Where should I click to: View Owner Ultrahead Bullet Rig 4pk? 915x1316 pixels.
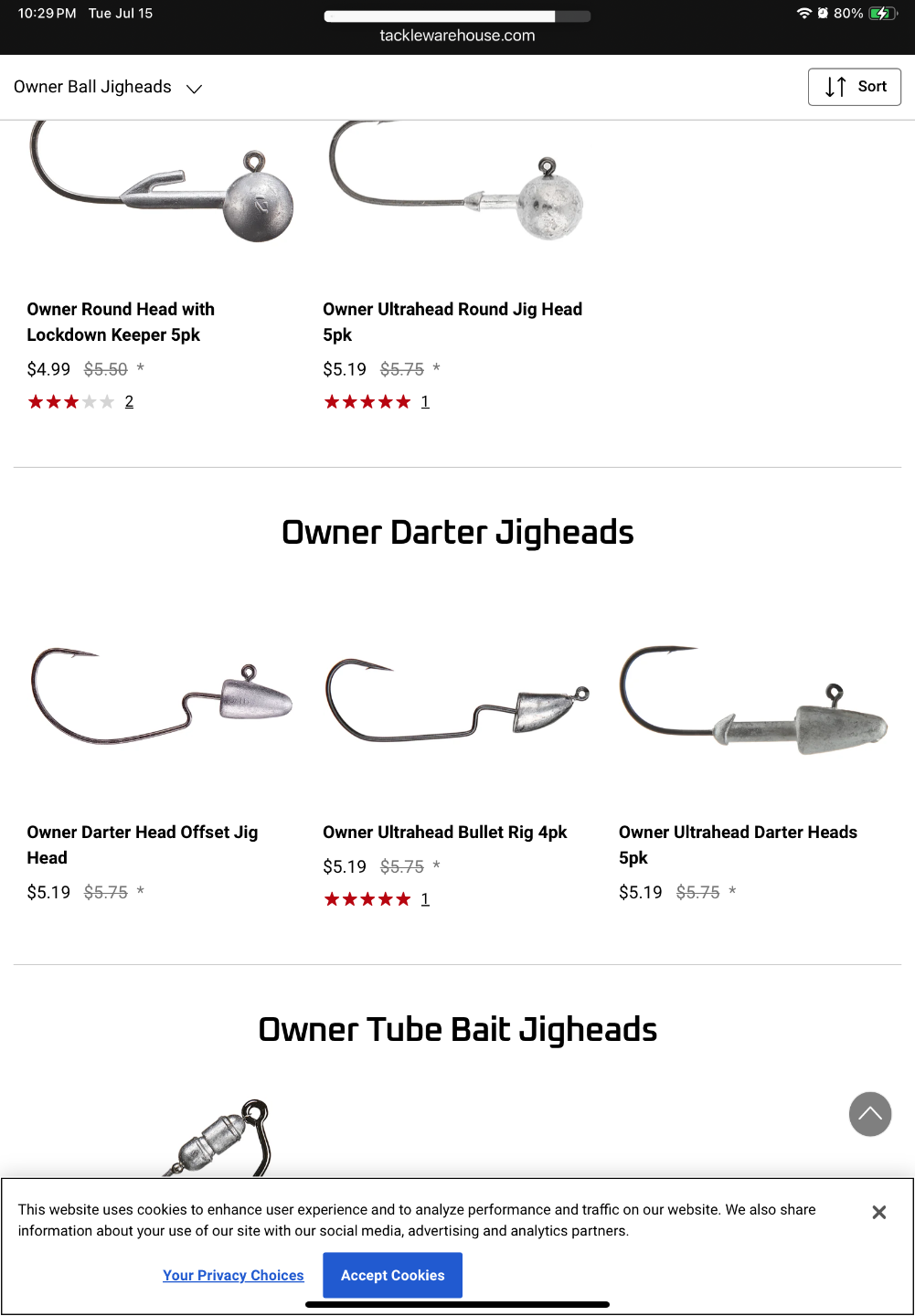444,833
